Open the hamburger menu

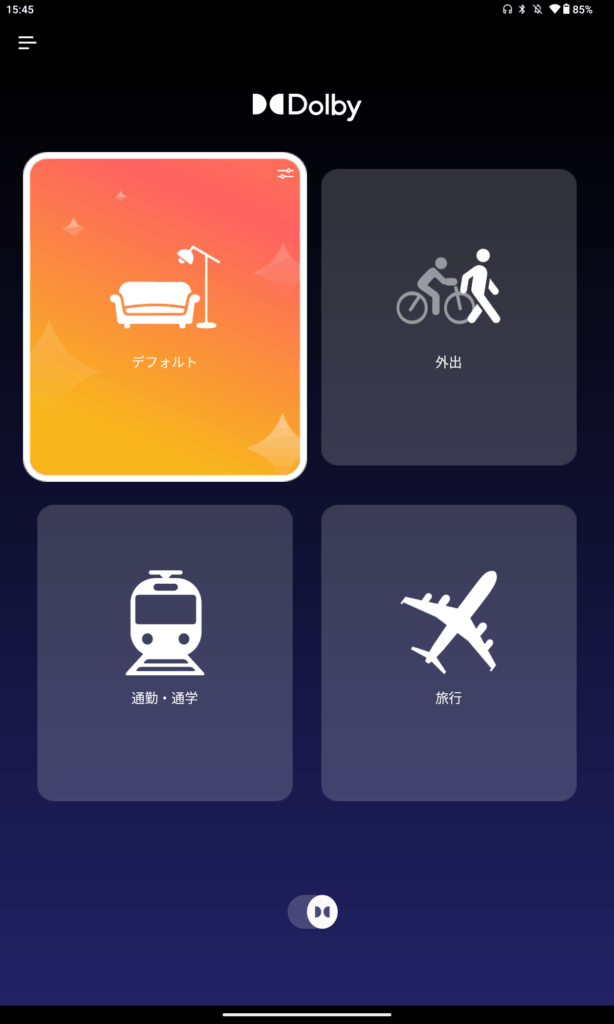pyautogui.click(x=27, y=43)
